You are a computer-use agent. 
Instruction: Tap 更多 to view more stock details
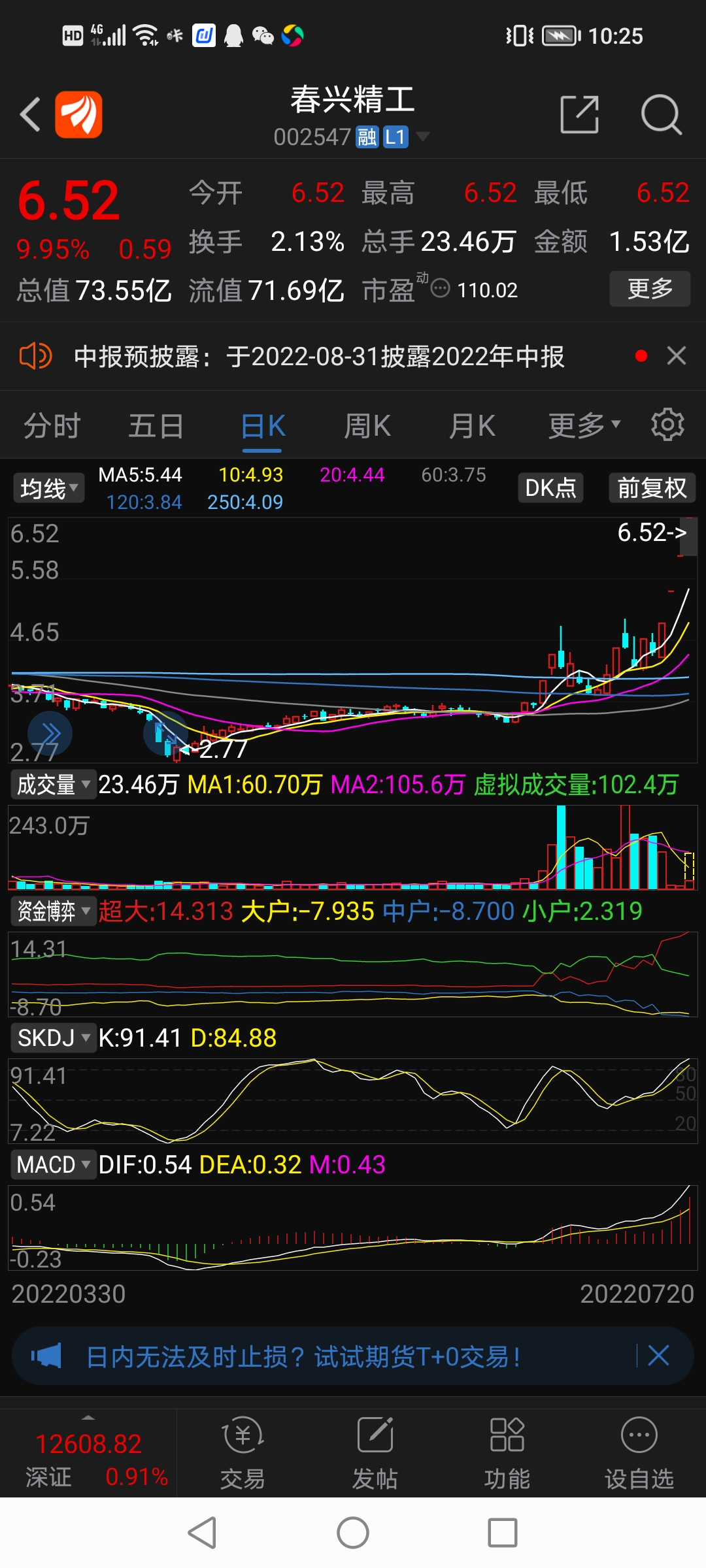650,288
